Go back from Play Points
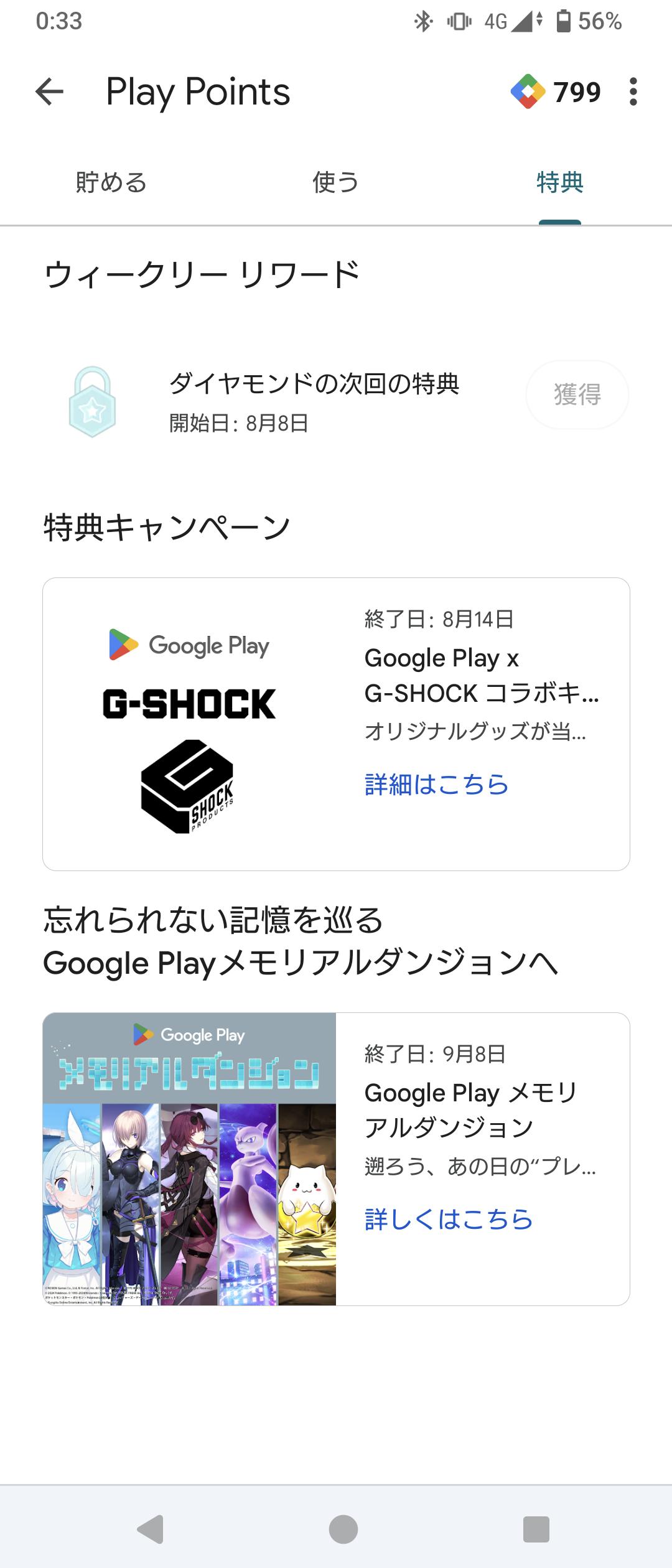Screen dimensions: 672x1568 point(50,92)
